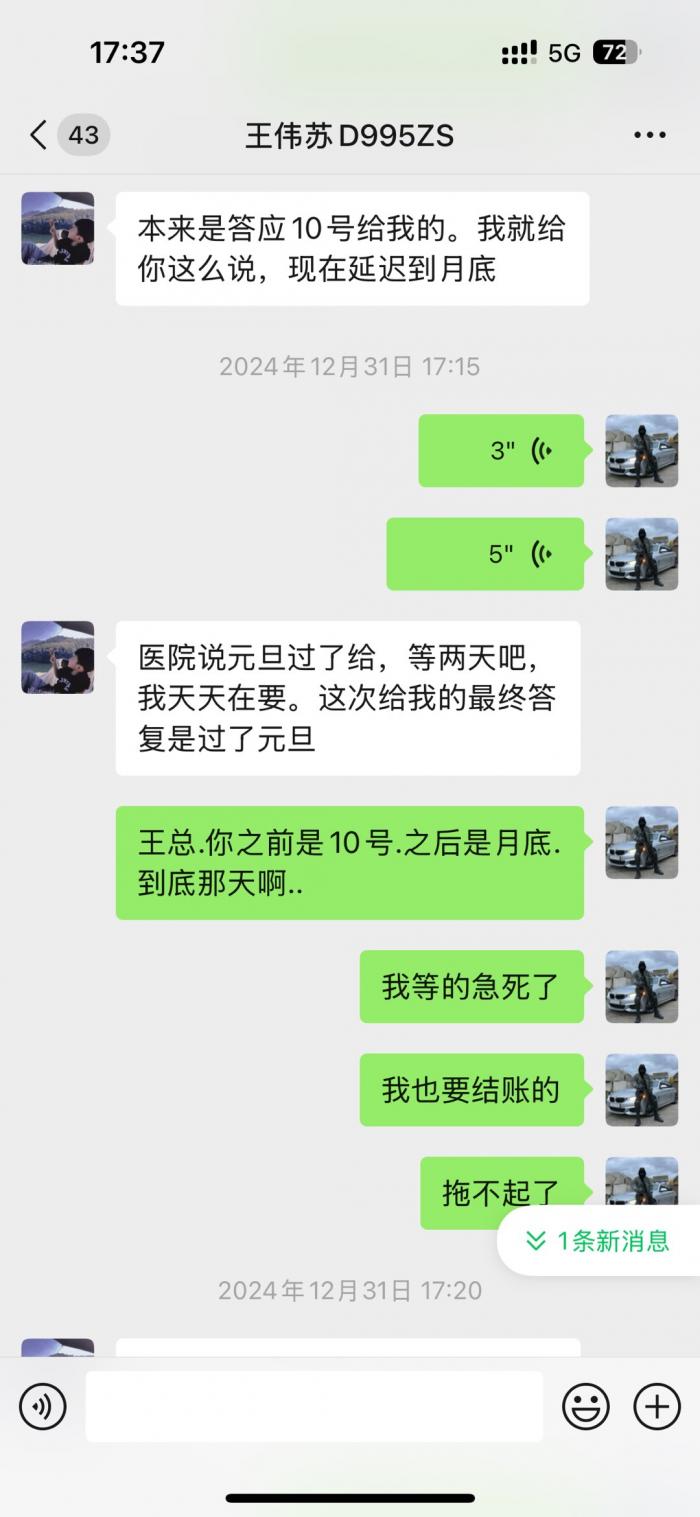Play the 5-second voice message

coord(485,554)
